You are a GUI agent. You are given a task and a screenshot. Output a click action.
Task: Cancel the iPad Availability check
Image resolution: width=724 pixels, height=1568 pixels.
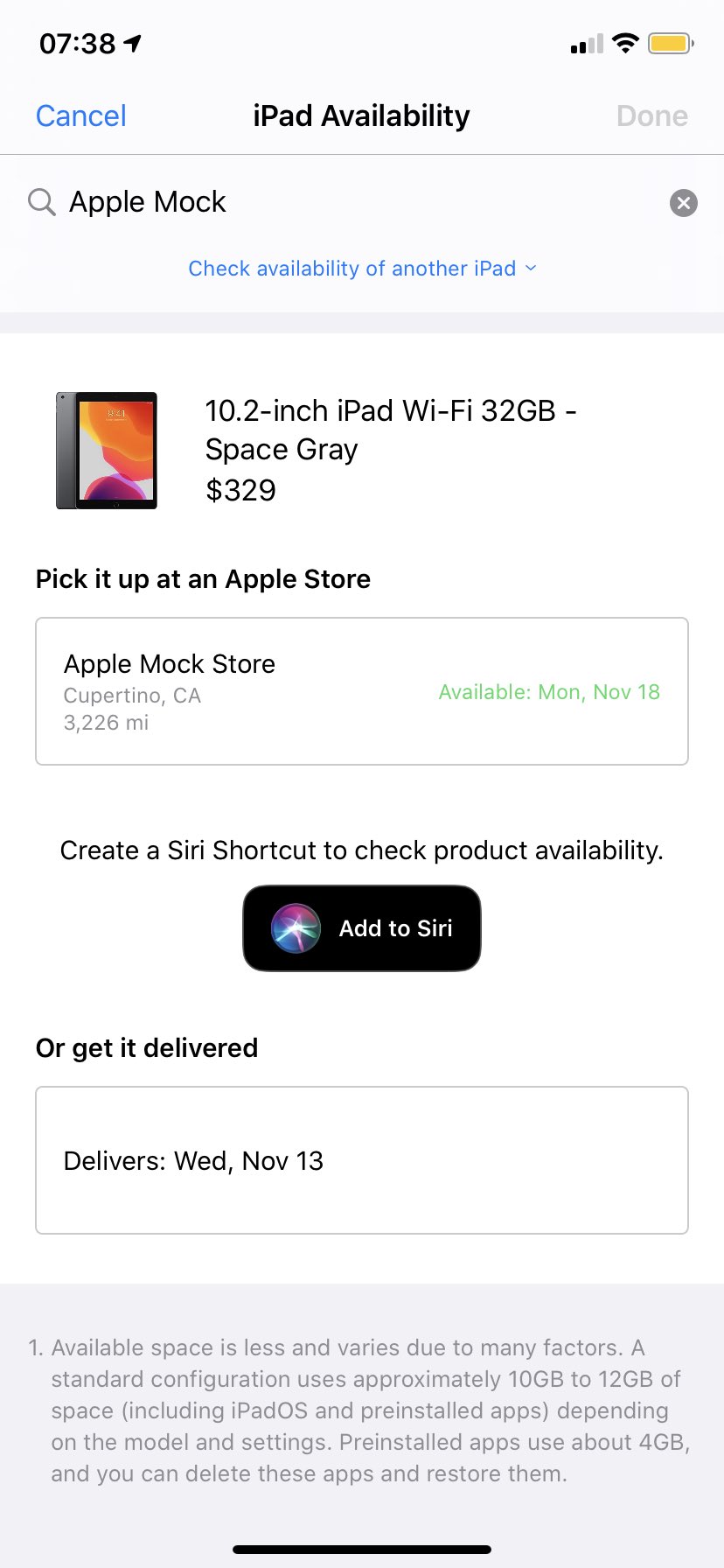[x=81, y=115]
